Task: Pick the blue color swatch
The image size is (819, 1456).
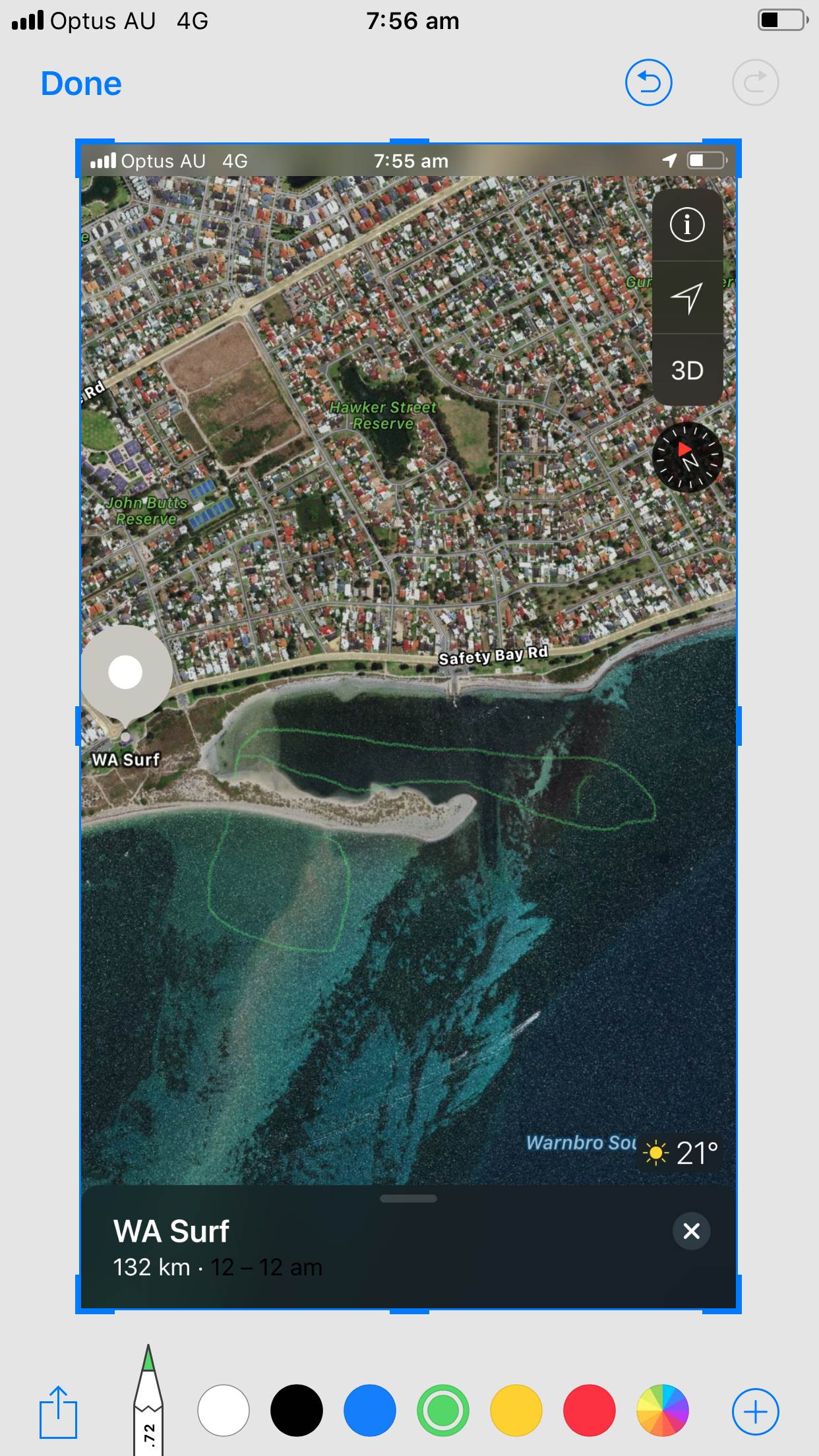Action: [370, 1410]
